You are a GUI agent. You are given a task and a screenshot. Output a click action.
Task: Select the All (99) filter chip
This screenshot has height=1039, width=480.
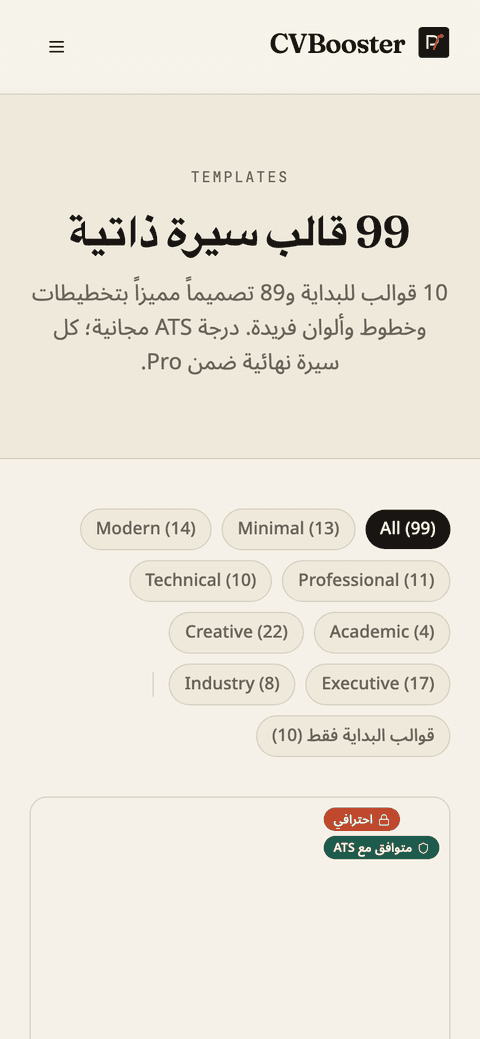point(408,529)
